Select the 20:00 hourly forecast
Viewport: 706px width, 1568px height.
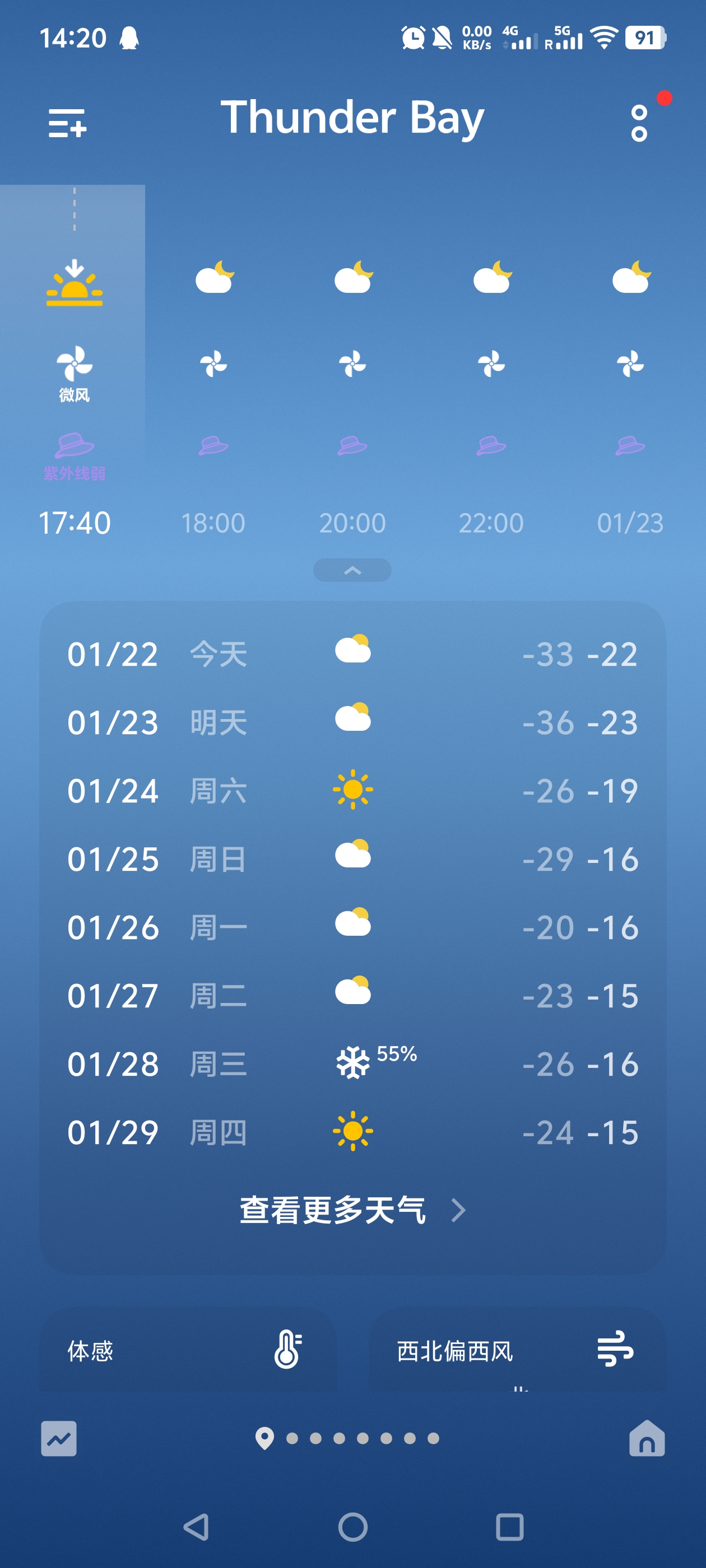click(x=352, y=396)
